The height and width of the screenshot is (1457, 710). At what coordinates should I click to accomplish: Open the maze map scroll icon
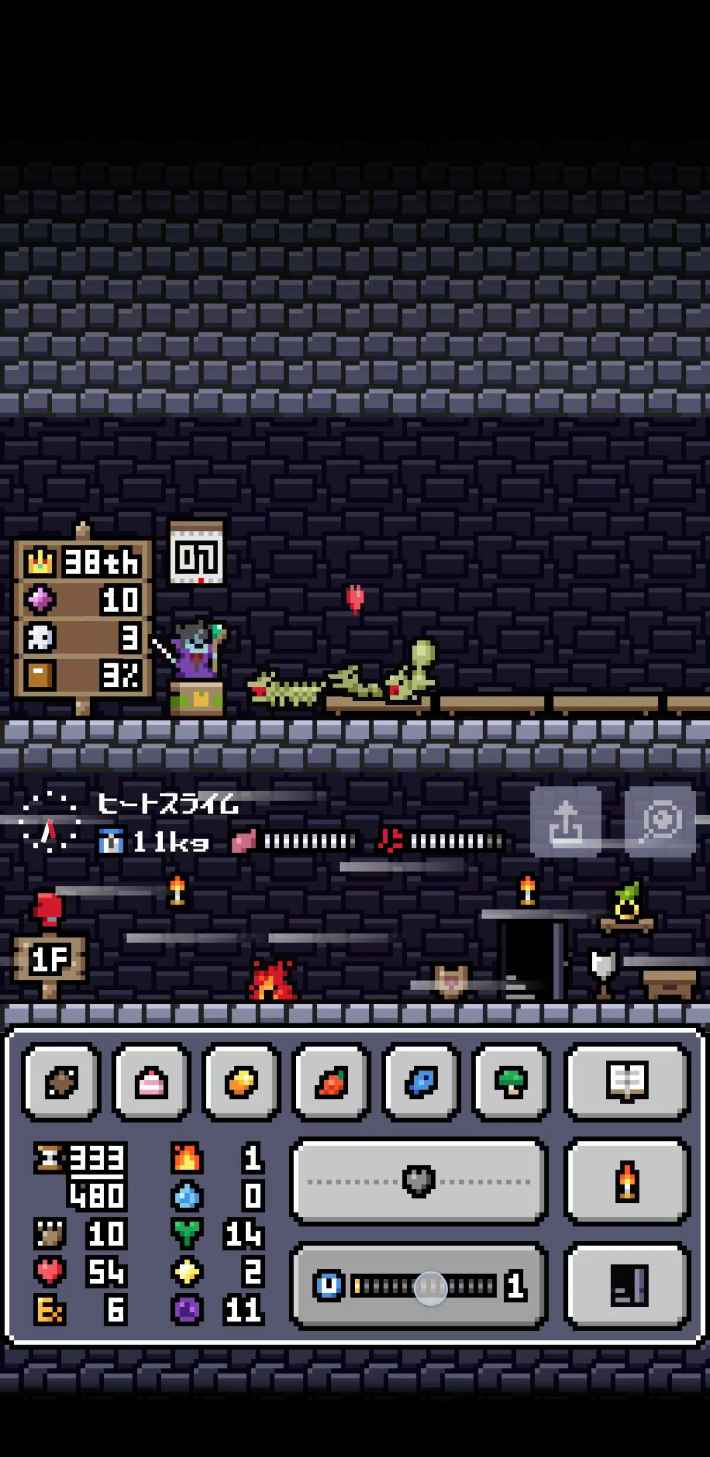(x=196, y=551)
